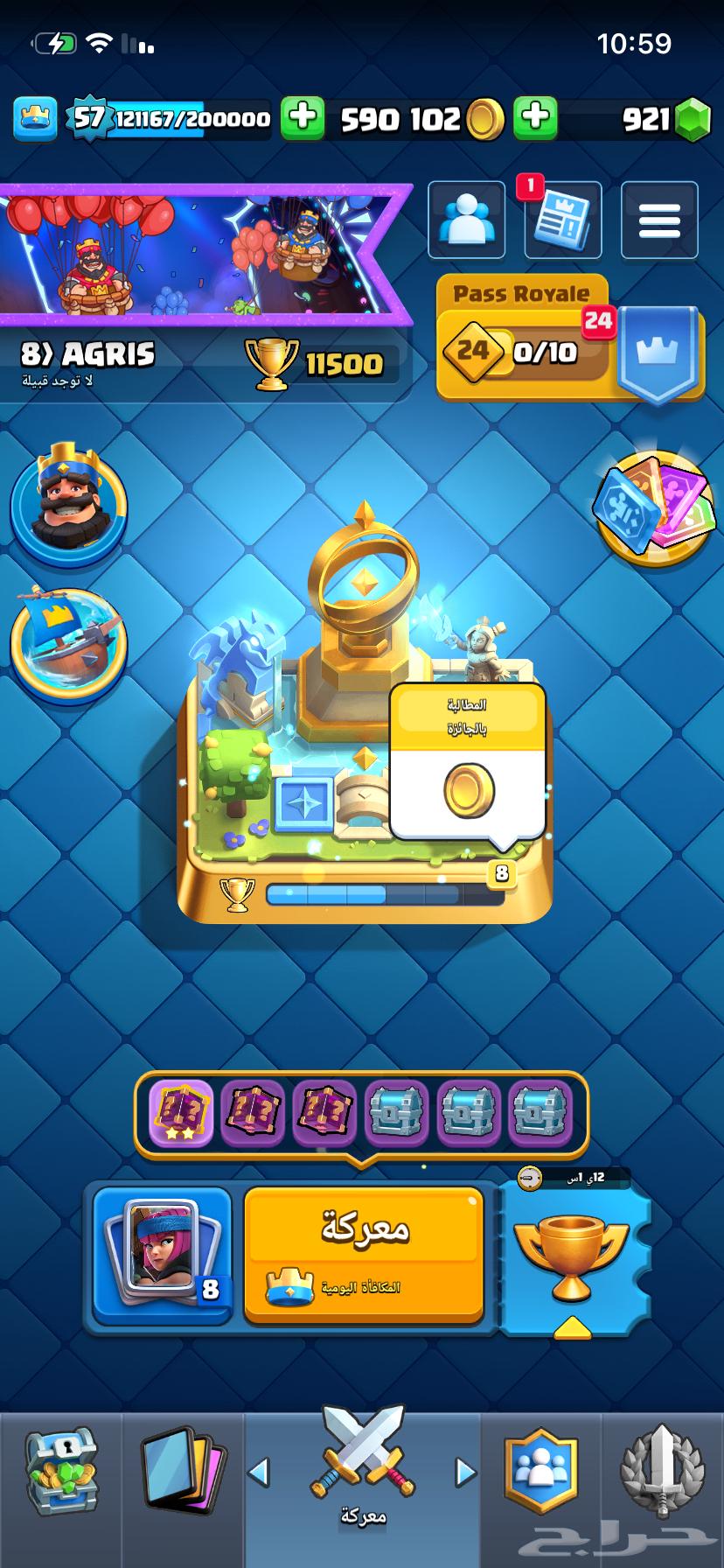724x1568 pixels.
Task: Tap the green plus to buy gold
Action: tap(535, 118)
